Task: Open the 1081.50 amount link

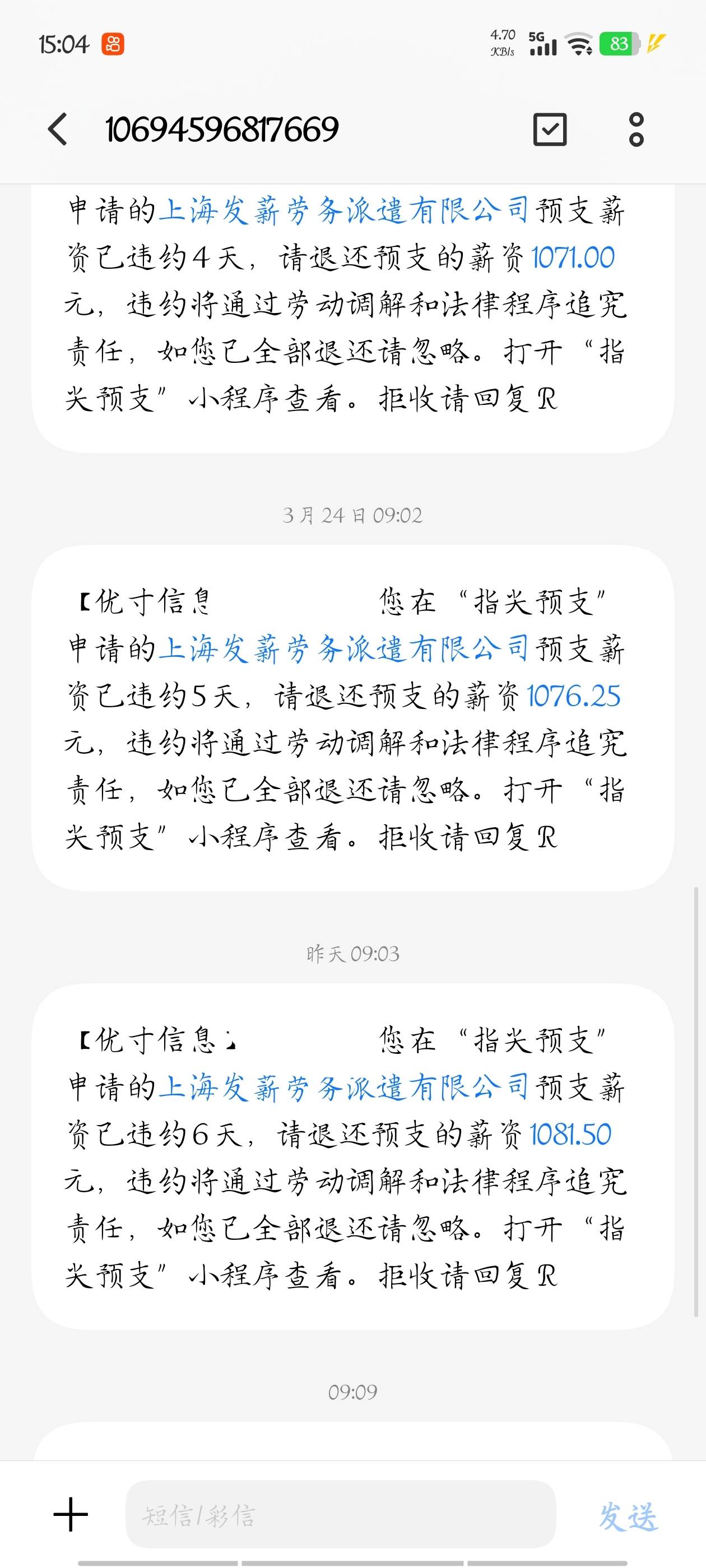Action: click(570, 1134)
